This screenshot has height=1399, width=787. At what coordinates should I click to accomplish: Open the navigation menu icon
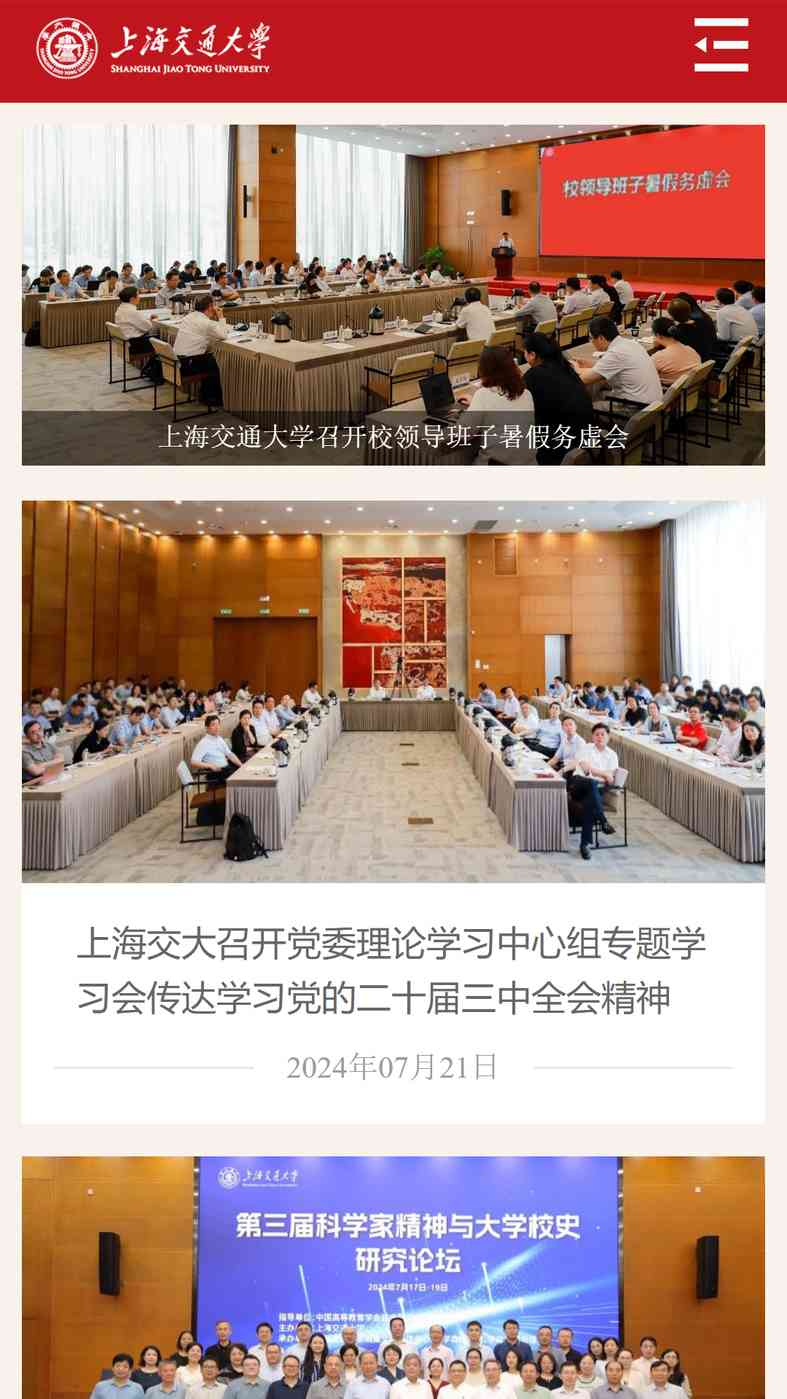pos(721,45)
